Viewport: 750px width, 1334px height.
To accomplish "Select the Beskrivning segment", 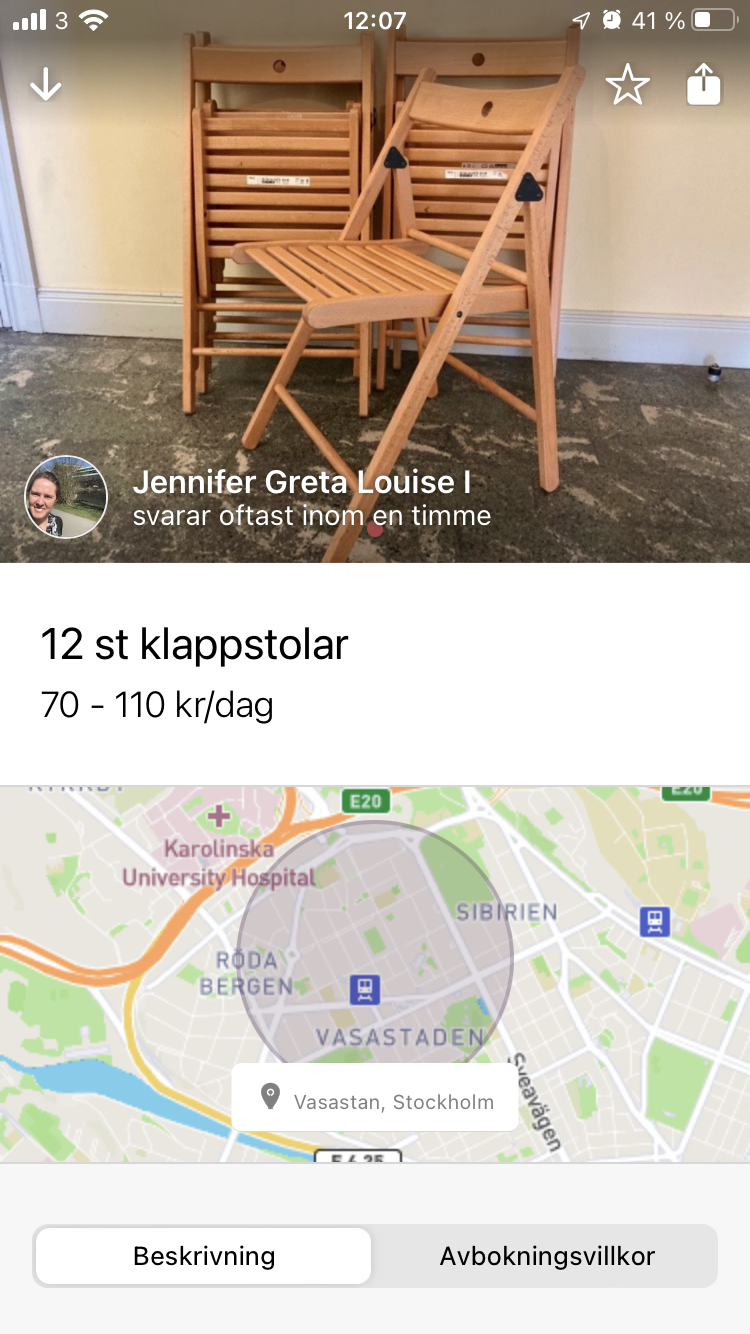I will (x=204, y=1256).
